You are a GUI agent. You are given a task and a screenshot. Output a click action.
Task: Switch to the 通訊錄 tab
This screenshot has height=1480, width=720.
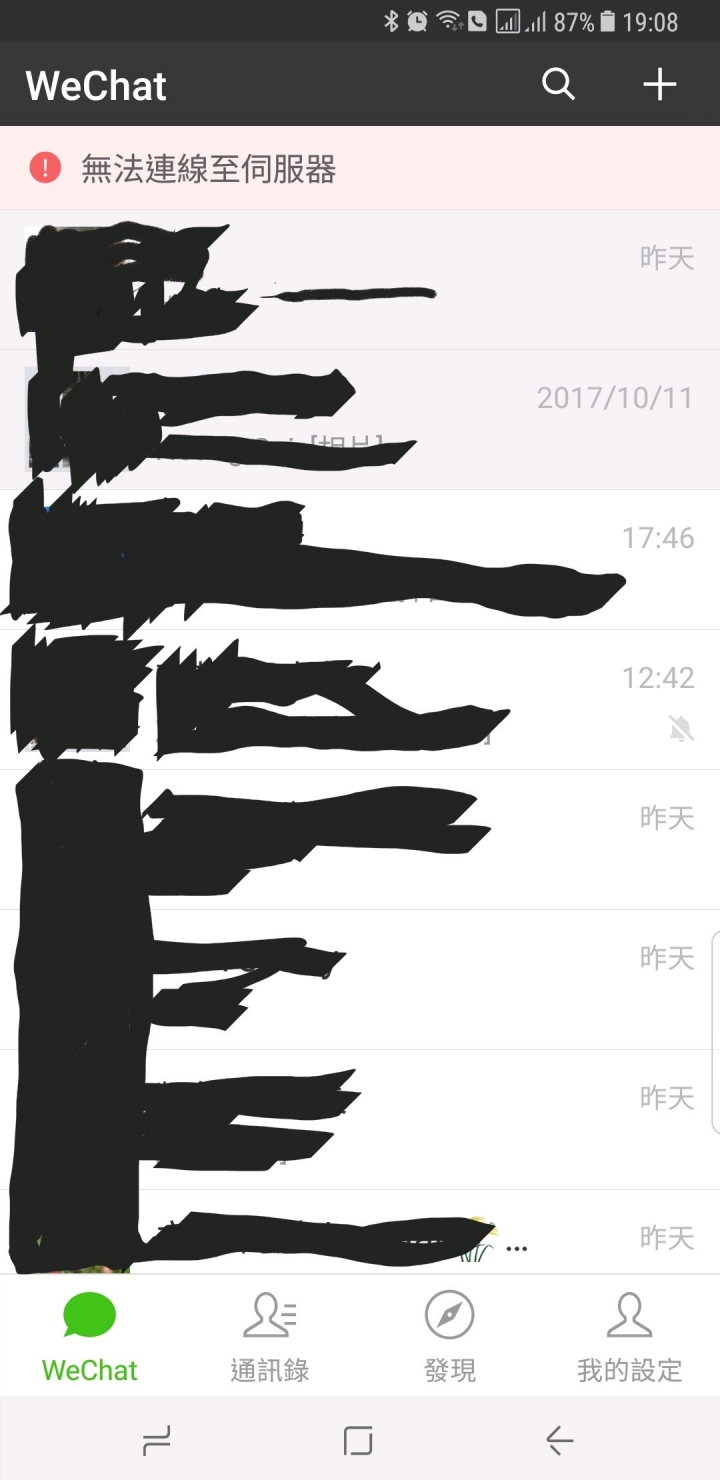[270, 1335]
